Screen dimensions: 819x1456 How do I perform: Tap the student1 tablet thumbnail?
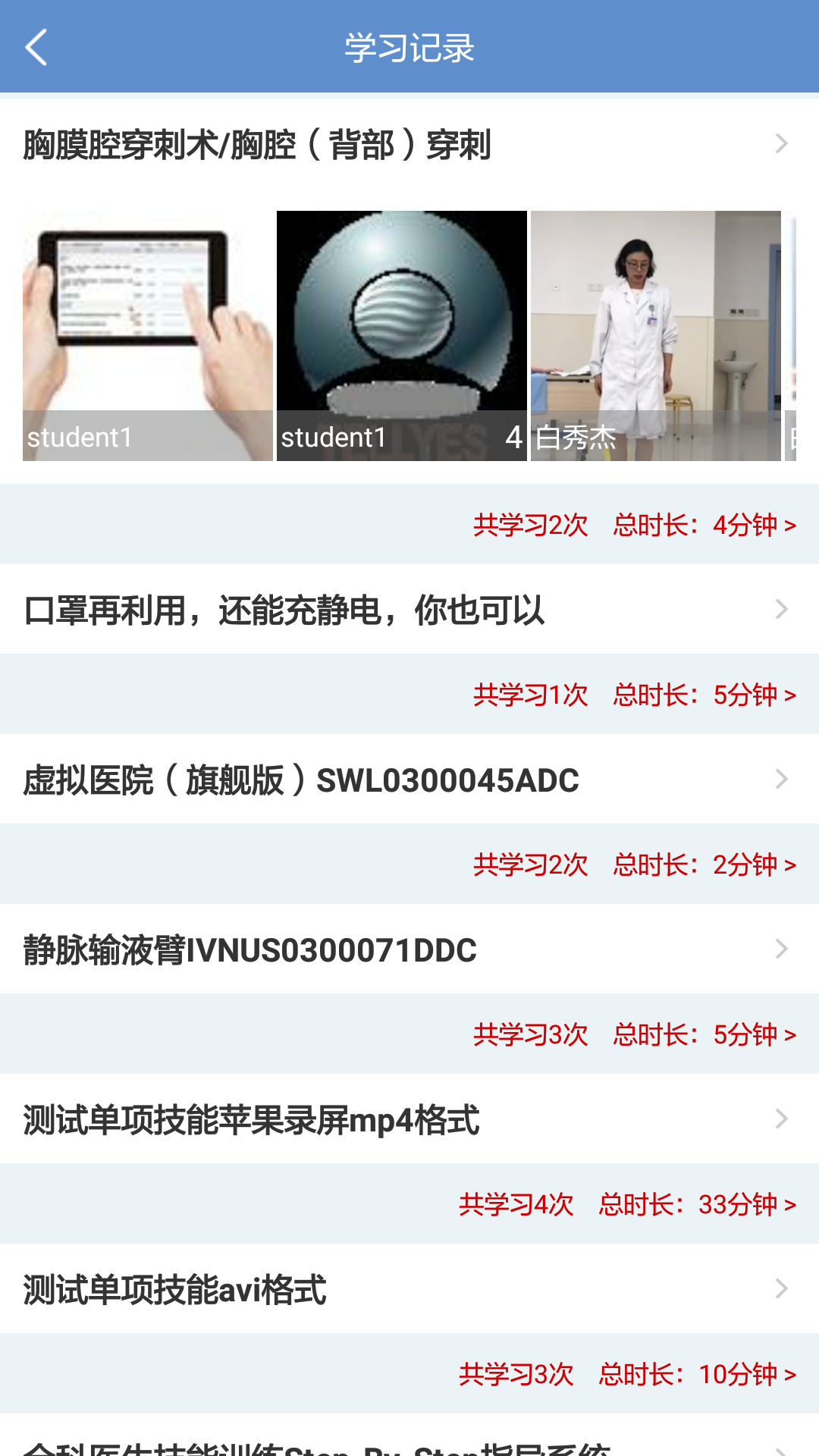coord(146,334)
